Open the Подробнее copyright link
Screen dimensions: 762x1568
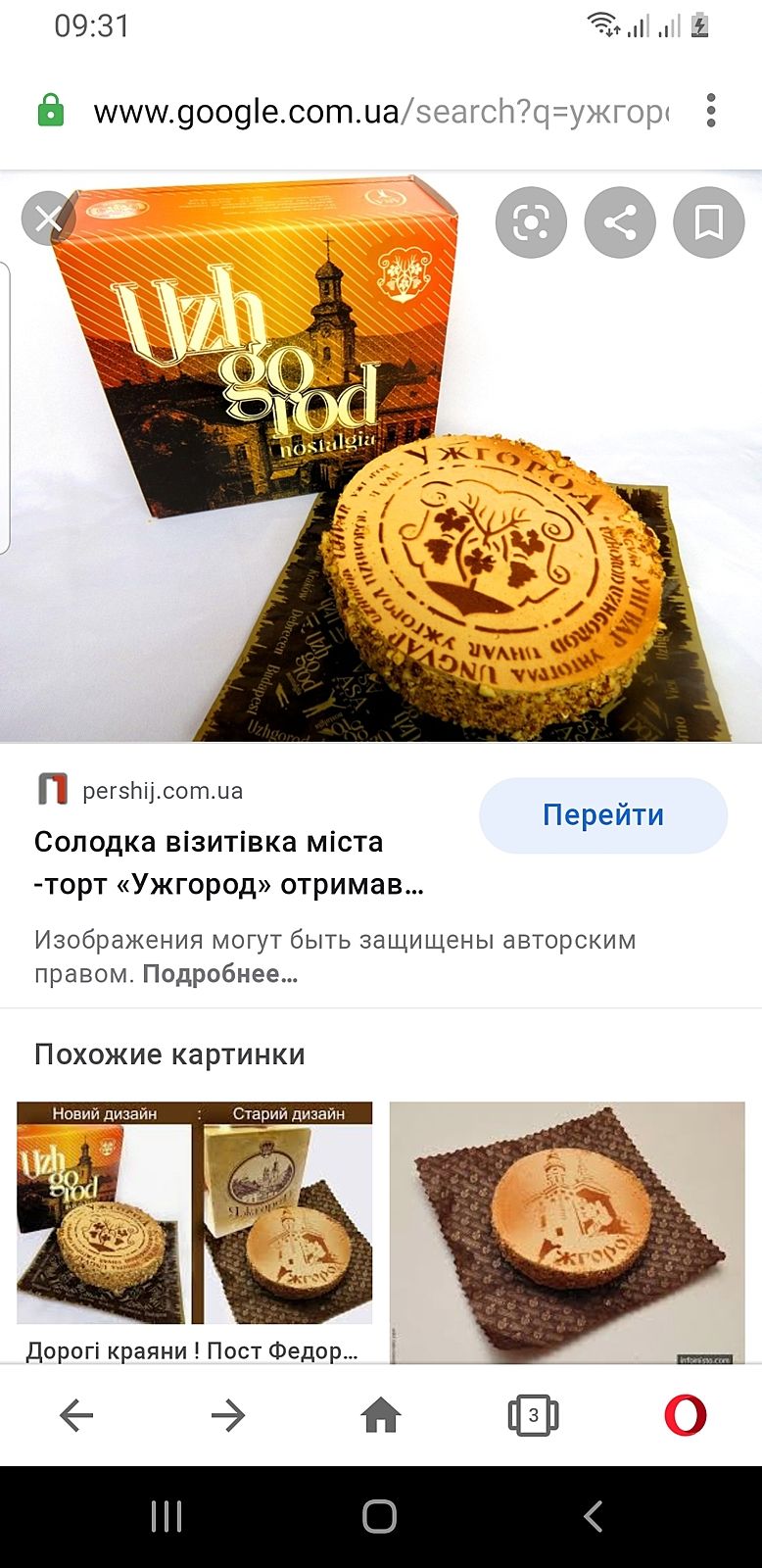tap(219, 974)
